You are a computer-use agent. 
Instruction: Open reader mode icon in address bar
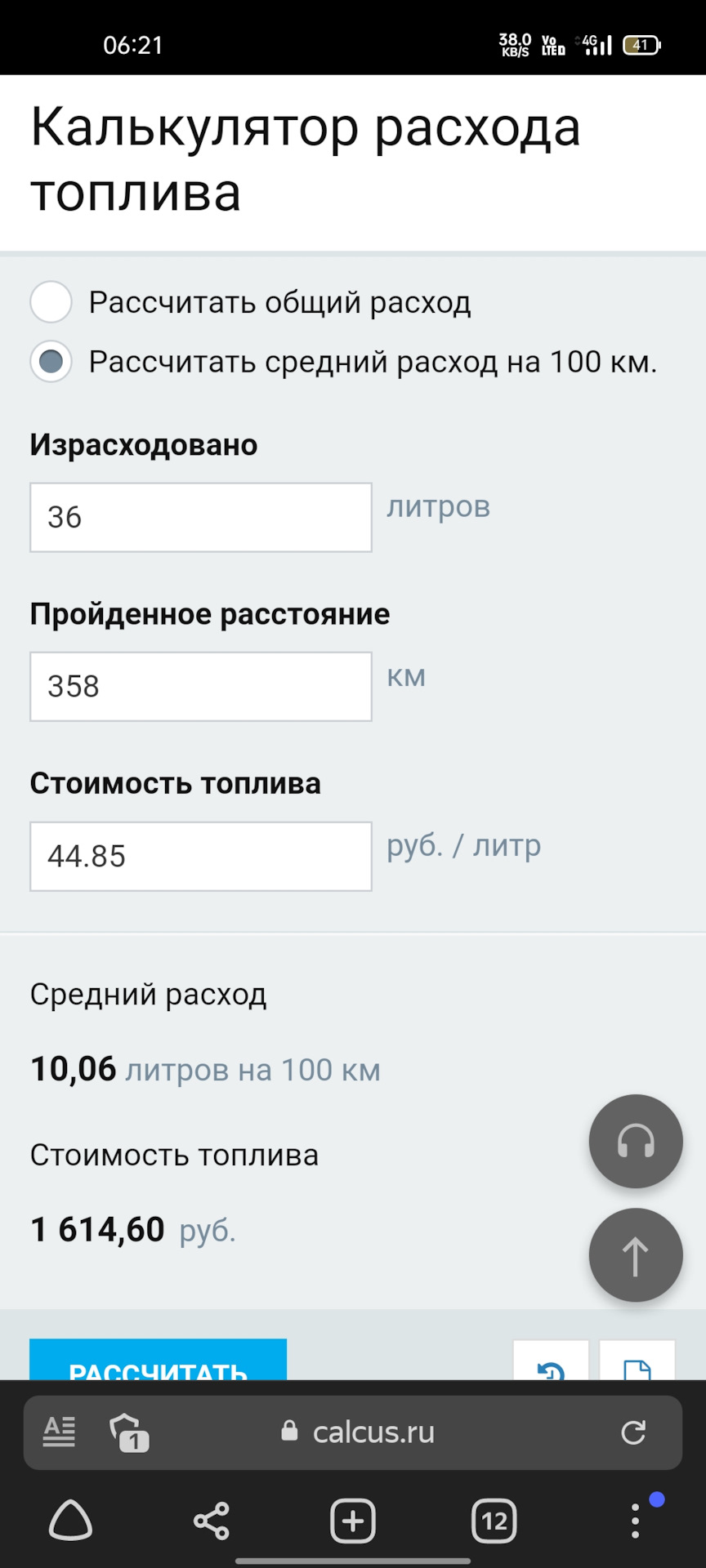pyautogui.click(x=59, y=1432)
